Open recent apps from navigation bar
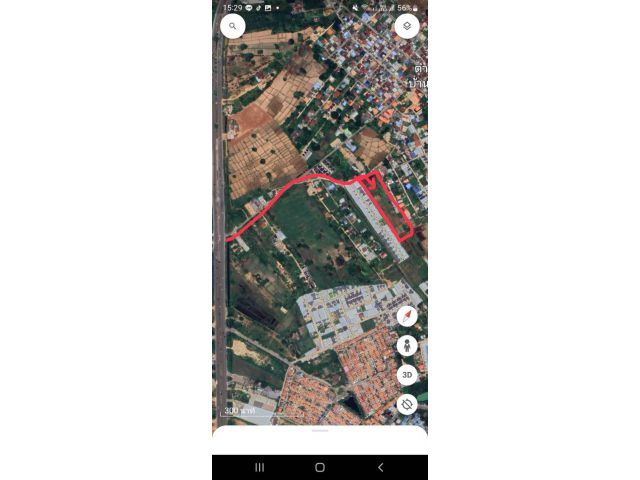 point(260,467)
